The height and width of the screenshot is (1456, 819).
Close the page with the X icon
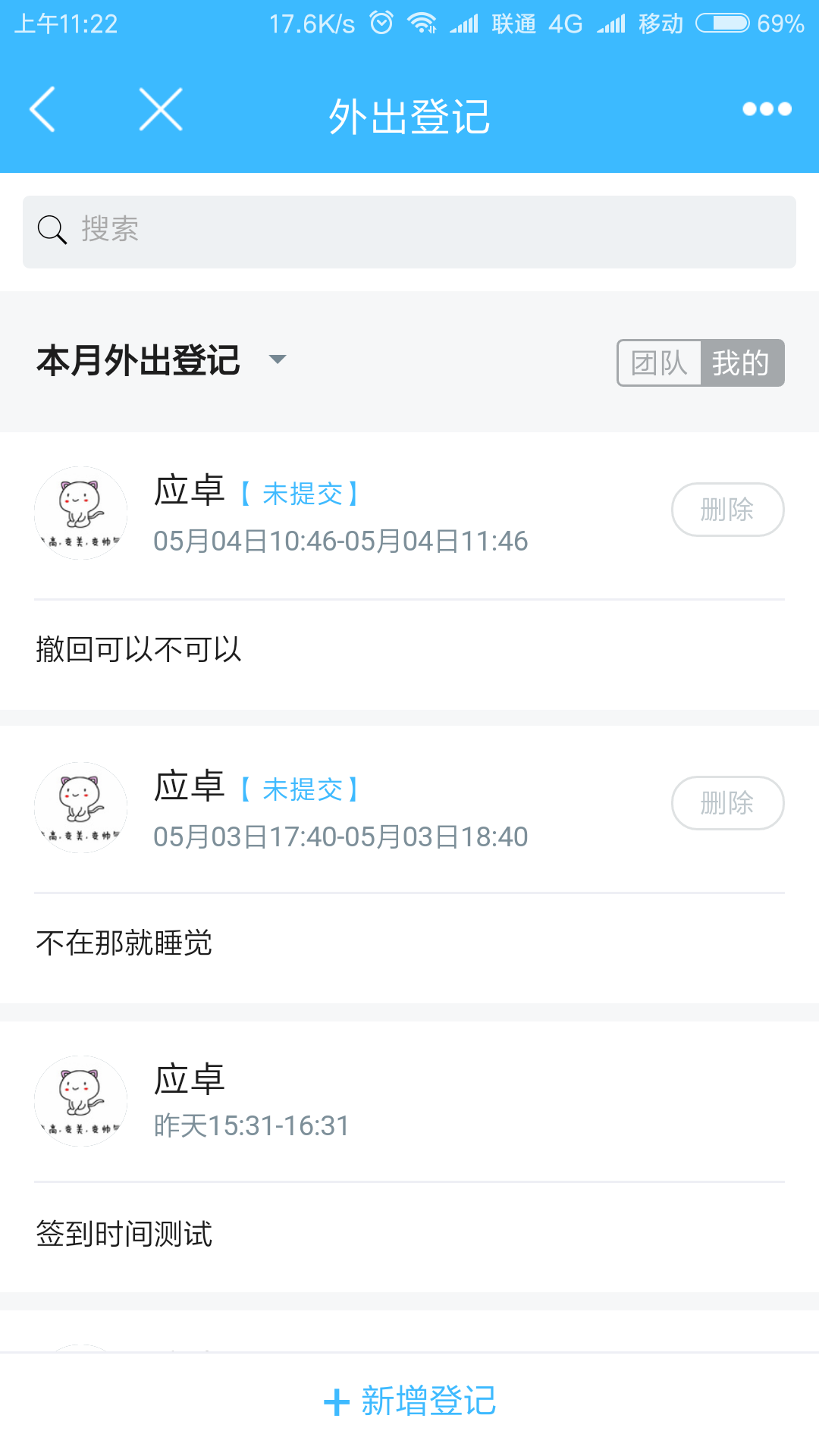[x=160, y=108]
